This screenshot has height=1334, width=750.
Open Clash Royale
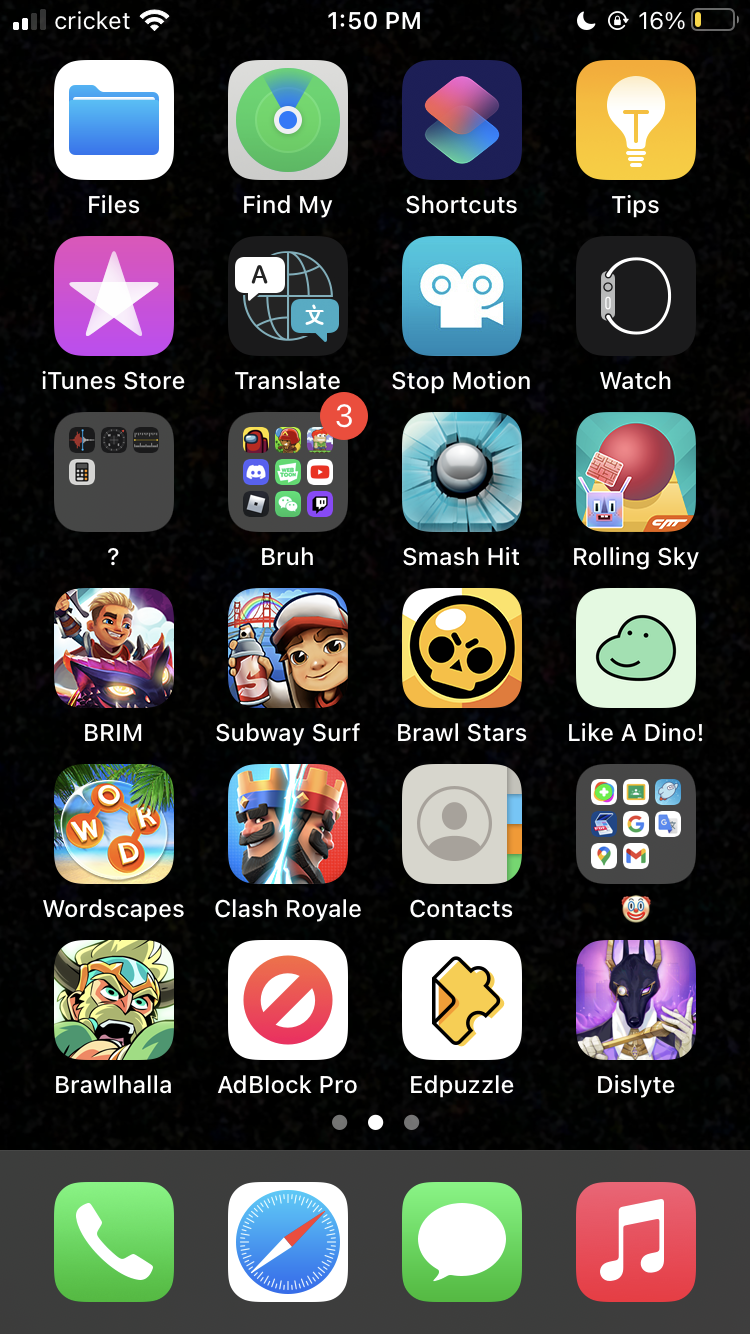(287, 824)
